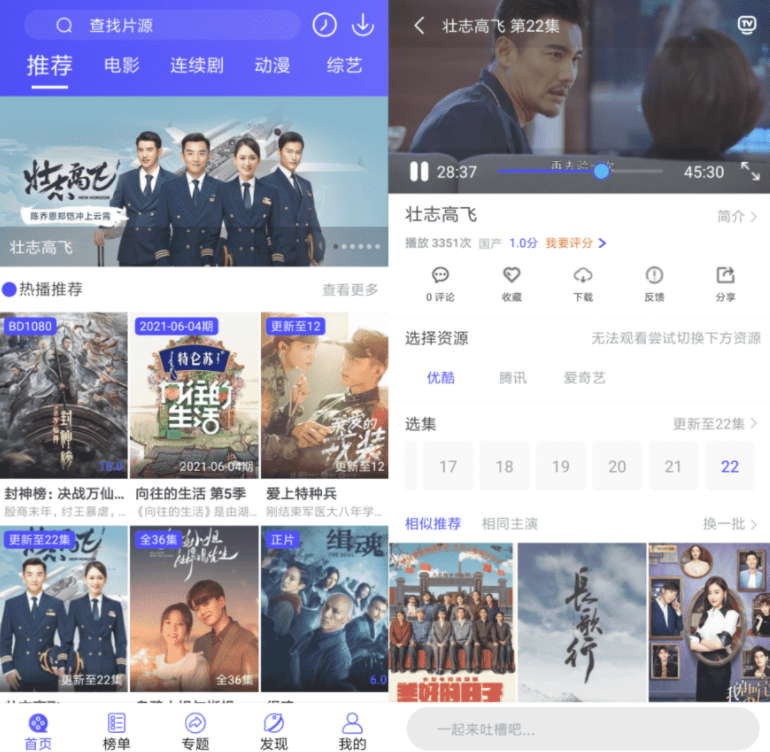Screen dimensions: 770x752
Task: View 查看更多 for 热播推荐
Action: [350, 290]
